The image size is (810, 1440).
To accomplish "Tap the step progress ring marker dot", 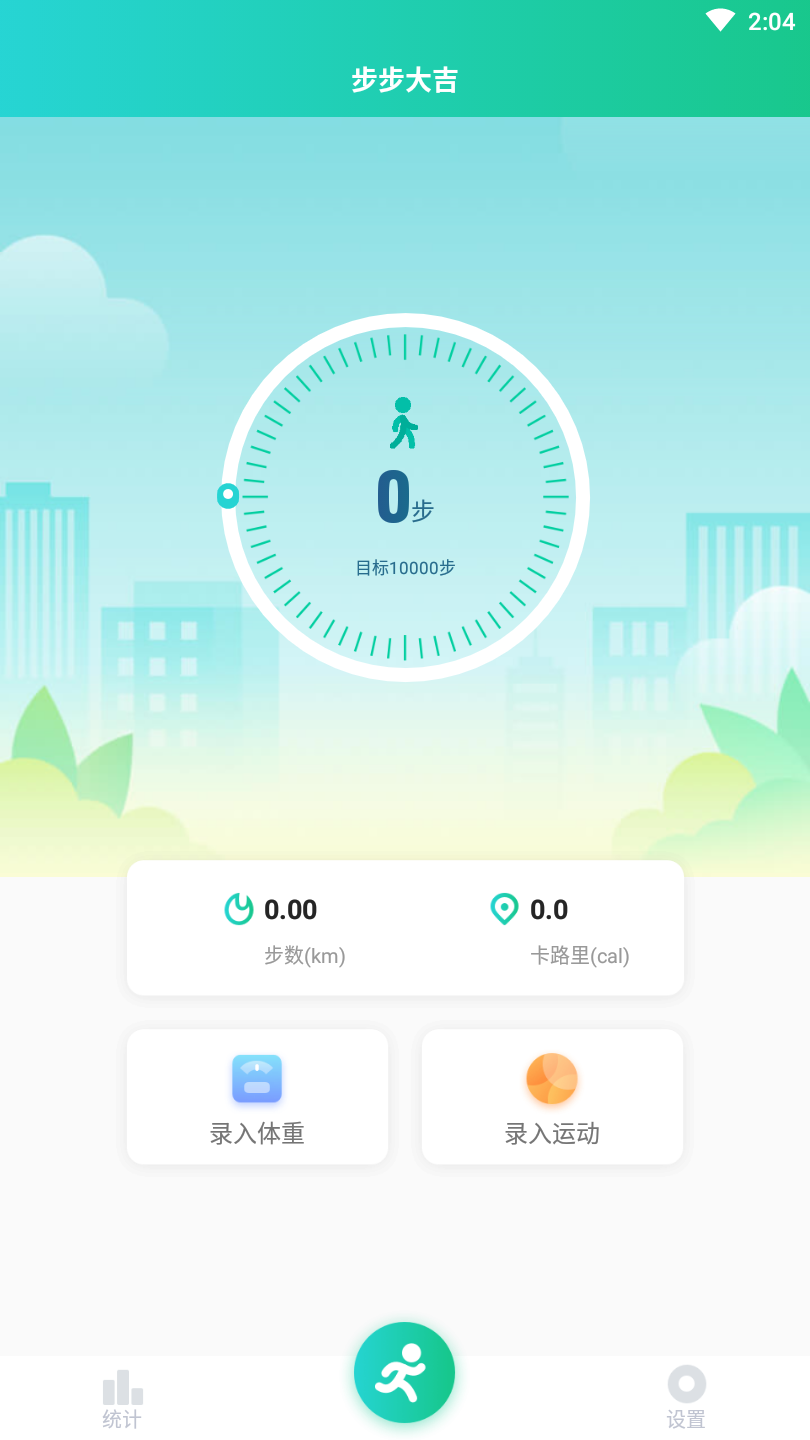I will coord(227,495).
